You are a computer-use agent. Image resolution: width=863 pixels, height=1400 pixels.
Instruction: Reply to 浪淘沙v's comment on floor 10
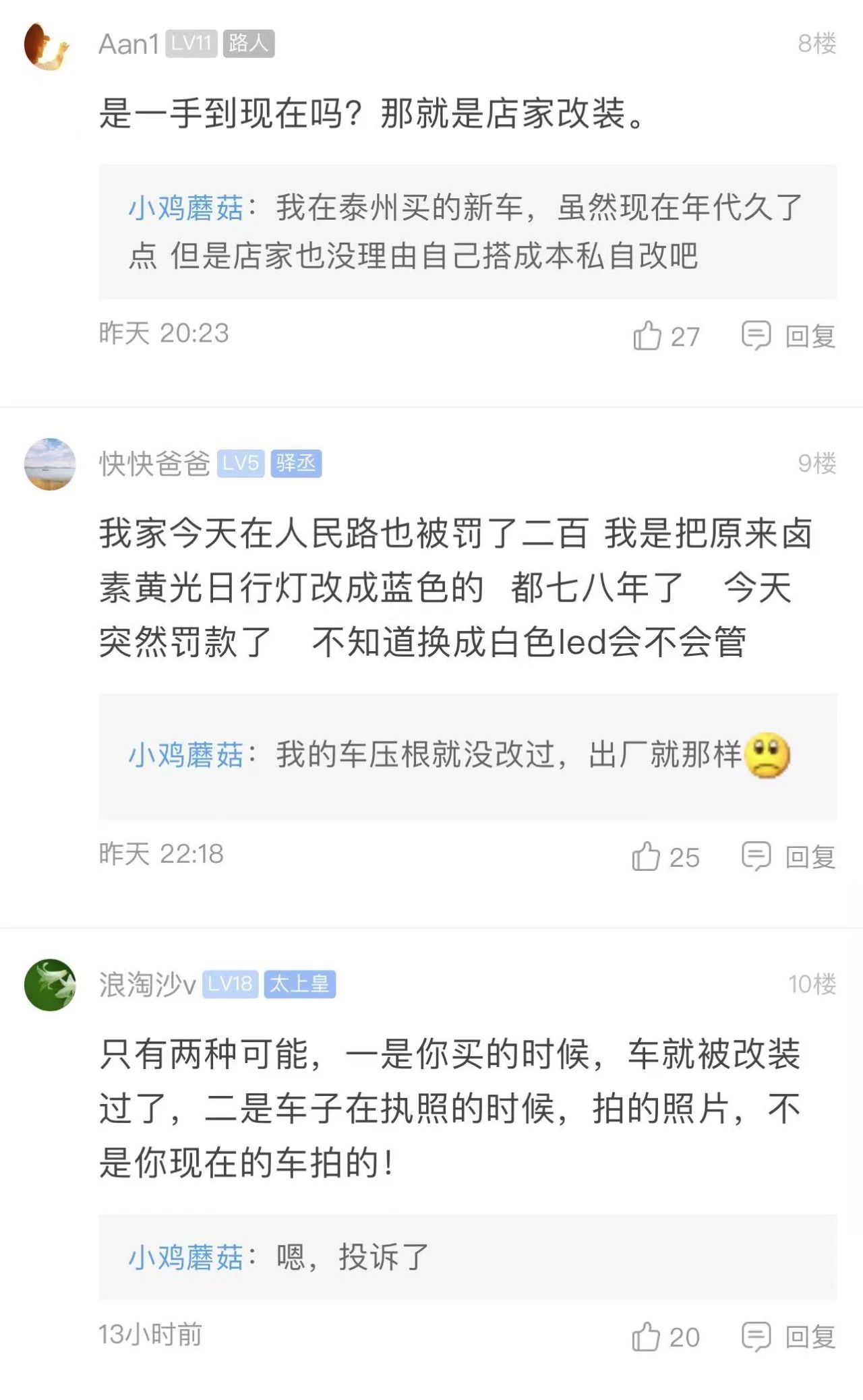point(790,1336)
